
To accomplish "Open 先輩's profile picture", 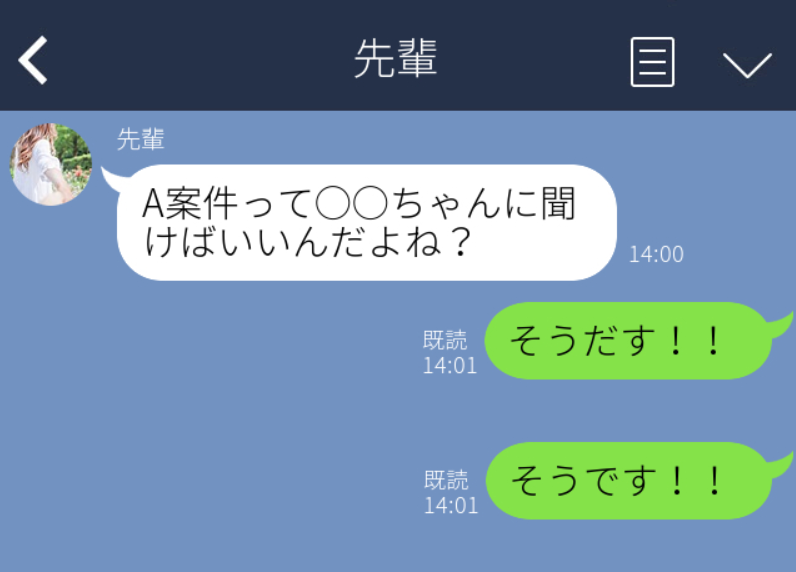I will pyautogui.click(x=51, y=164).
